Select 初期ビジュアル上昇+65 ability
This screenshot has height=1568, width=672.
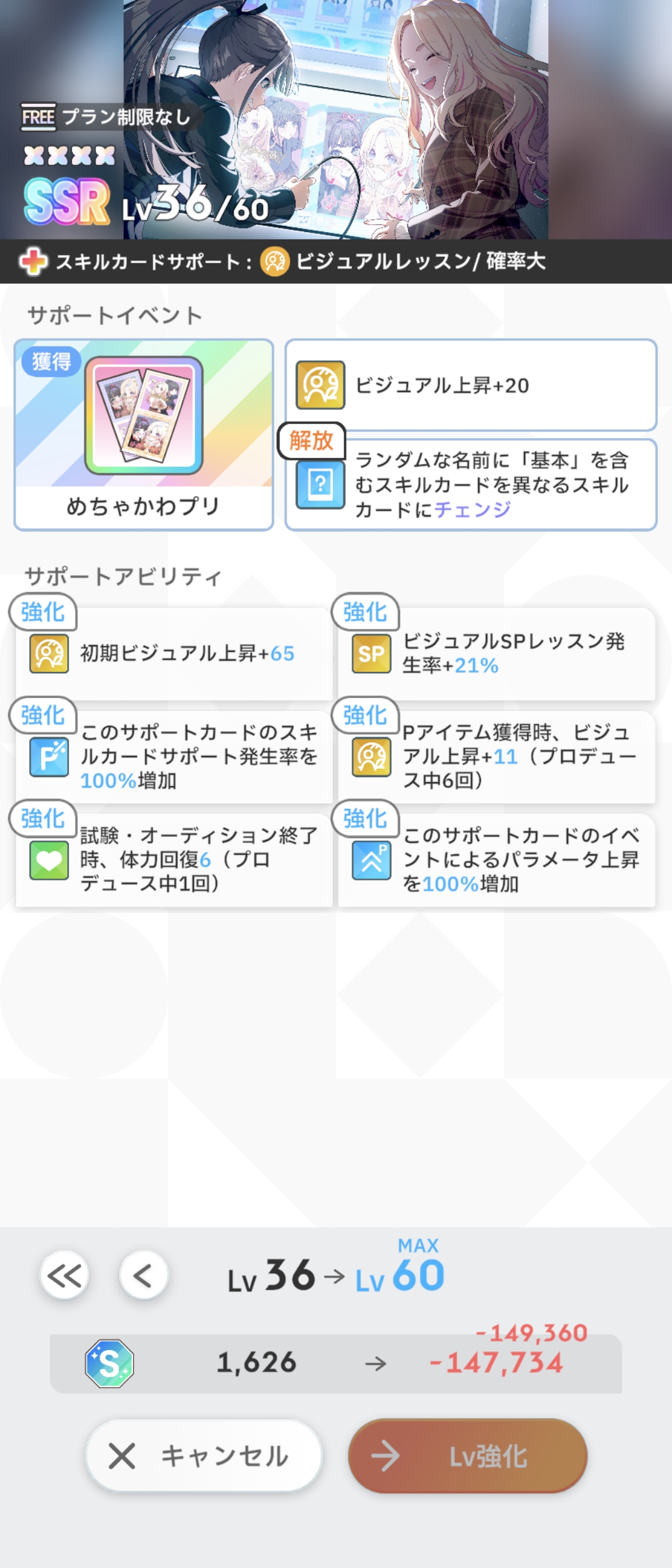tap(174, 654)
